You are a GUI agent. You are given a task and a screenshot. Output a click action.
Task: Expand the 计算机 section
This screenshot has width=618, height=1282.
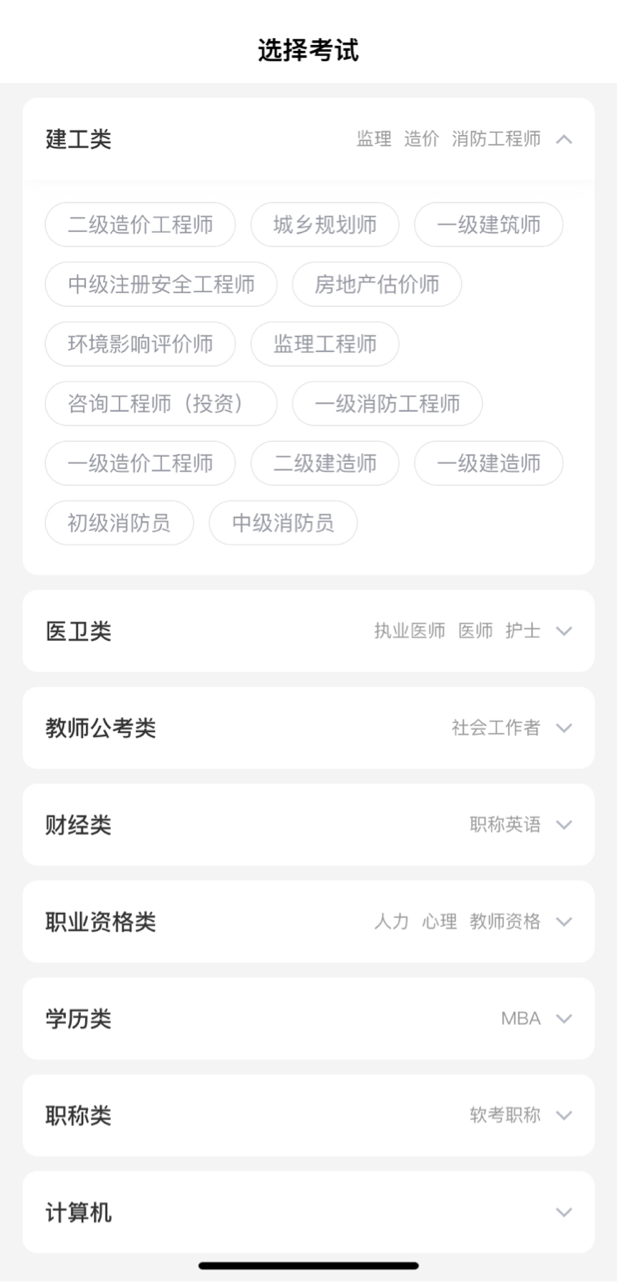click(563, 1213)
